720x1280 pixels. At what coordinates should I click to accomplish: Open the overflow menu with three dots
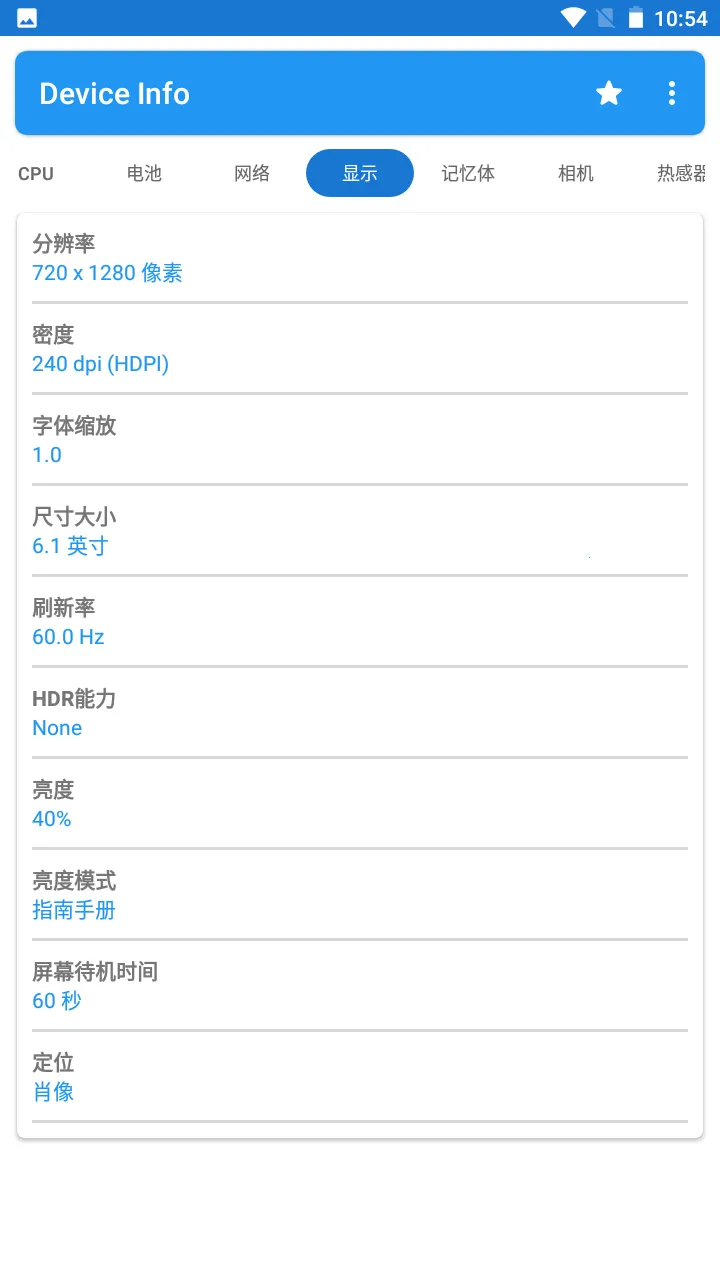tap(671, 93)
